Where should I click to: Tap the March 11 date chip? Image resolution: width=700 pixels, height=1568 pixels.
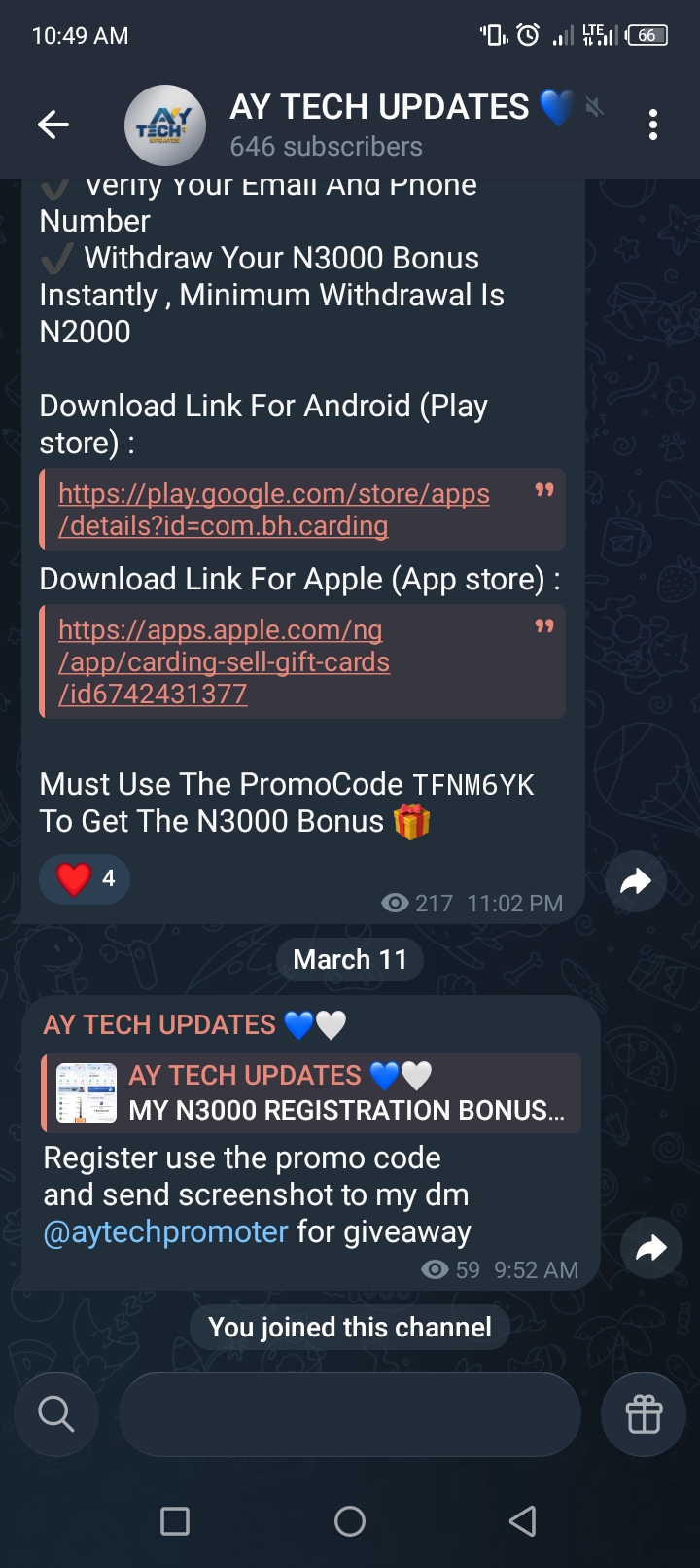tap(350, 960)
